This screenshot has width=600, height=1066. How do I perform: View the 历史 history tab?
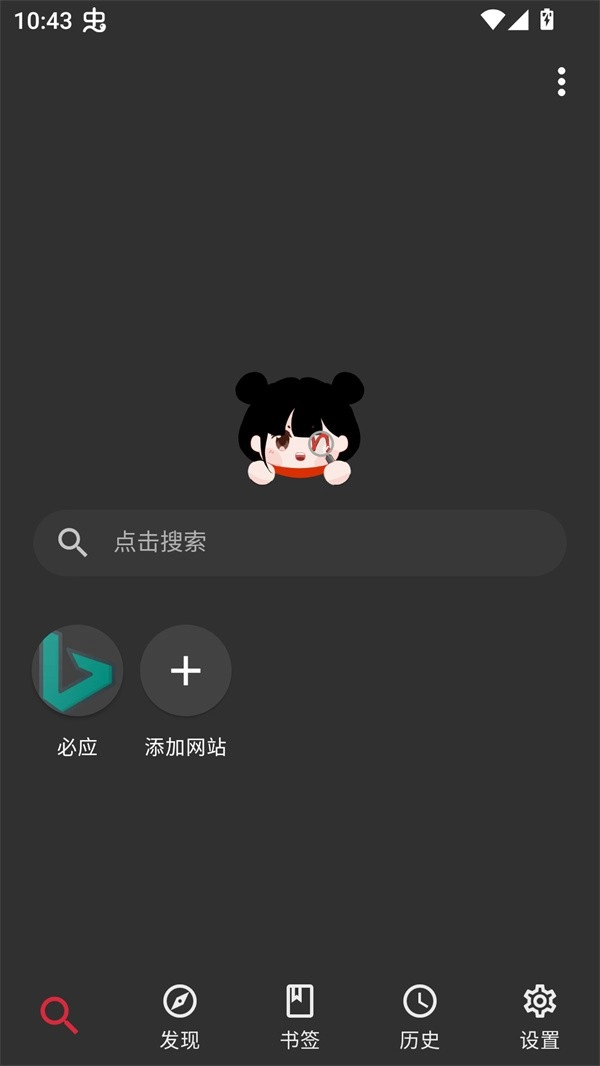coord(420,1016)
